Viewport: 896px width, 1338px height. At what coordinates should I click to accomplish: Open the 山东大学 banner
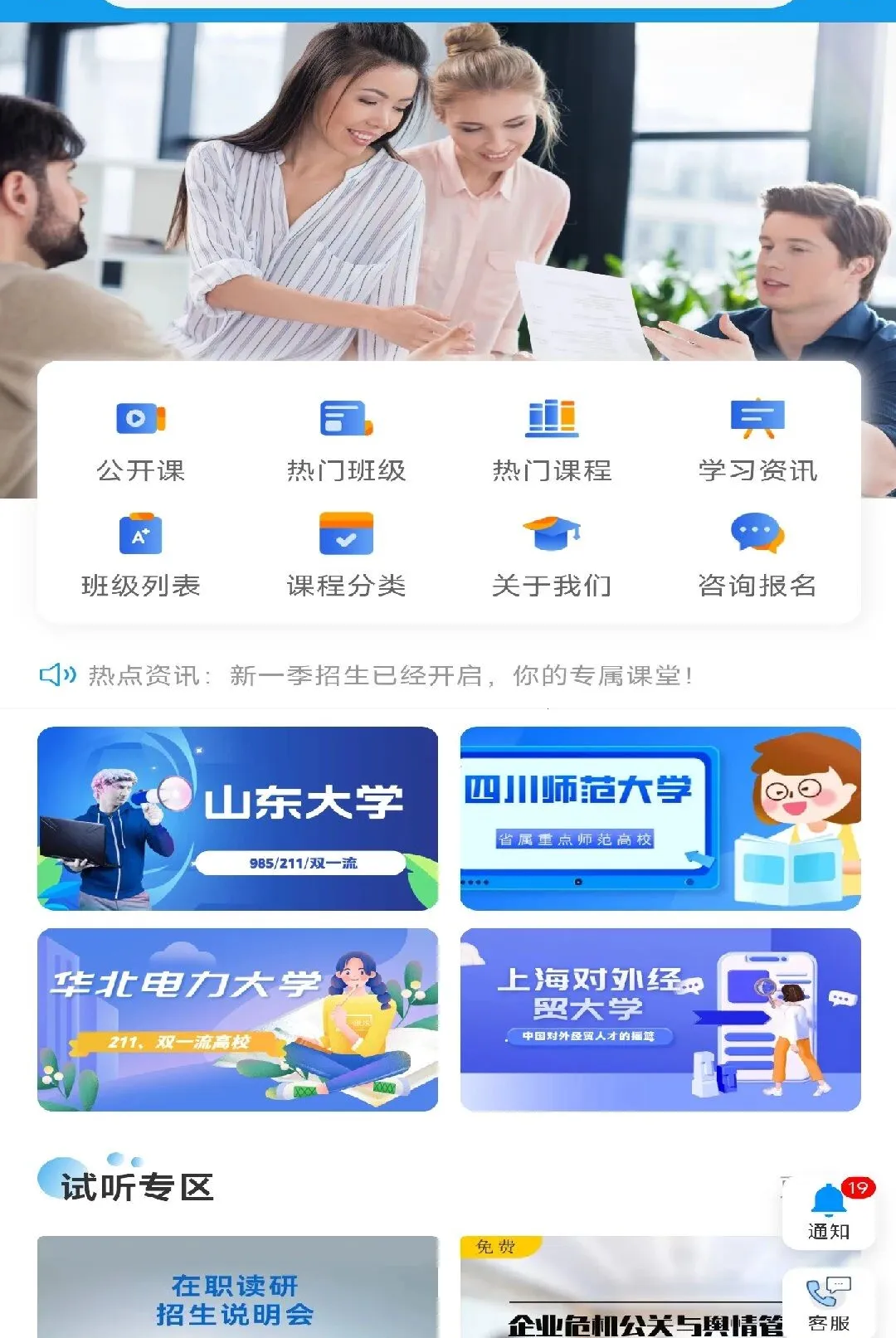click(x=237, y=818)
